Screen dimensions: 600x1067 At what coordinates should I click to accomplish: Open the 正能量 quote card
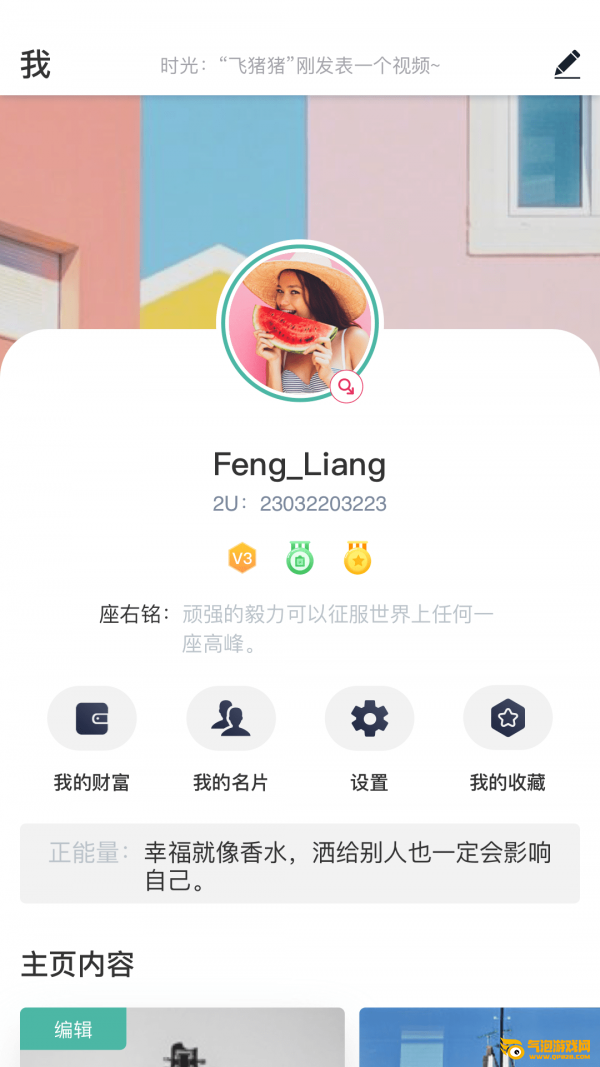click(300, 864)
